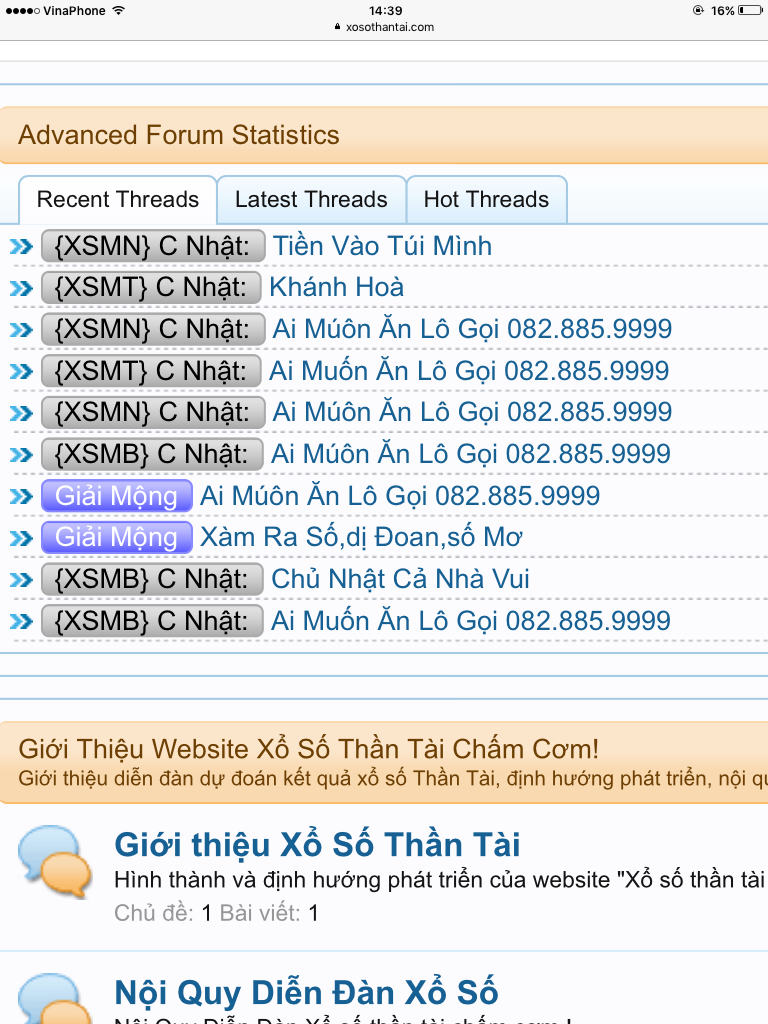Open thread Tiền Vào Túi Mình
768x1024 pixels.
click(382, 246)
